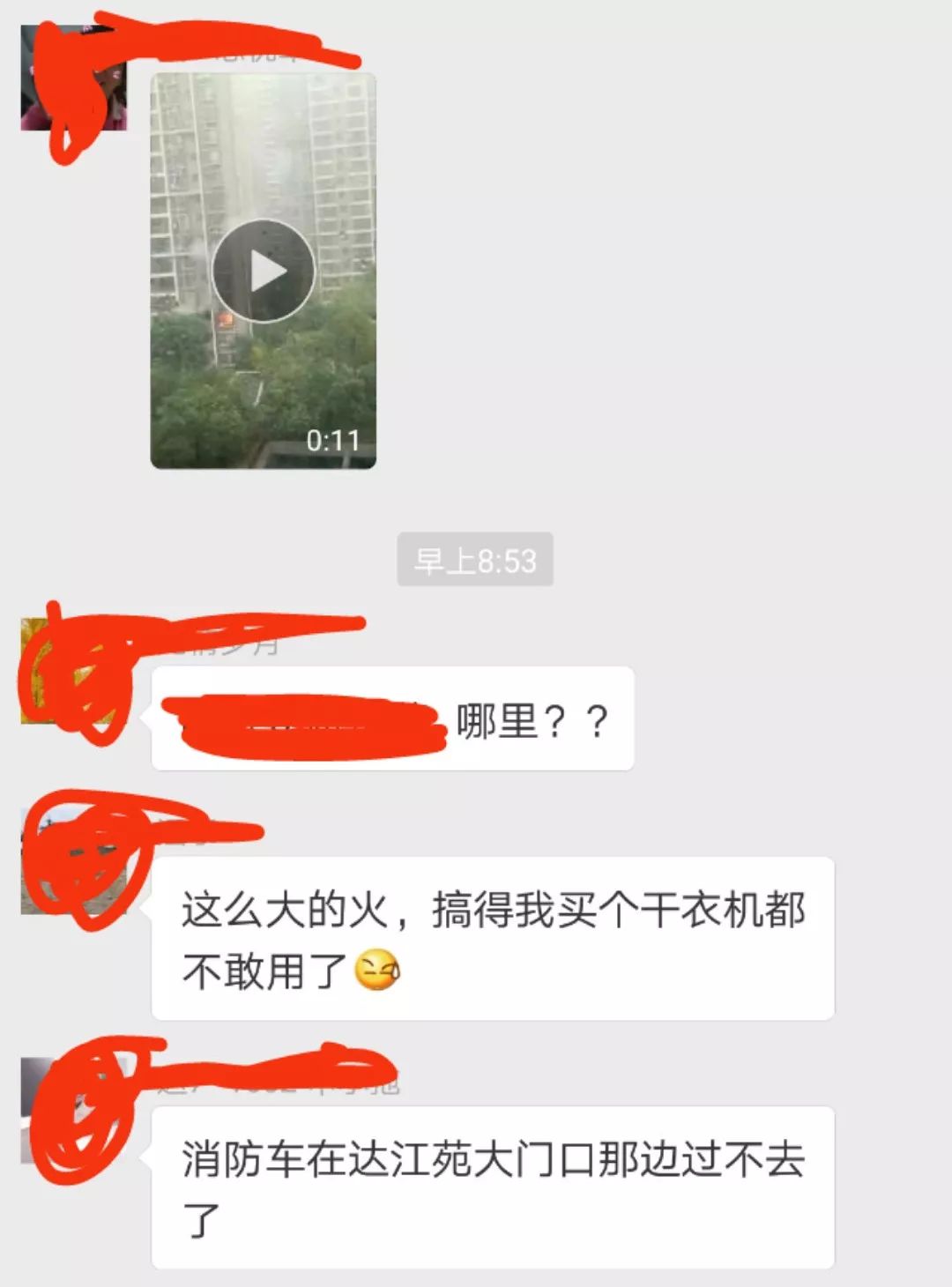The image size is (952, 1287).
Task: Open profile of the video sender's avatar
Action: 72,79
